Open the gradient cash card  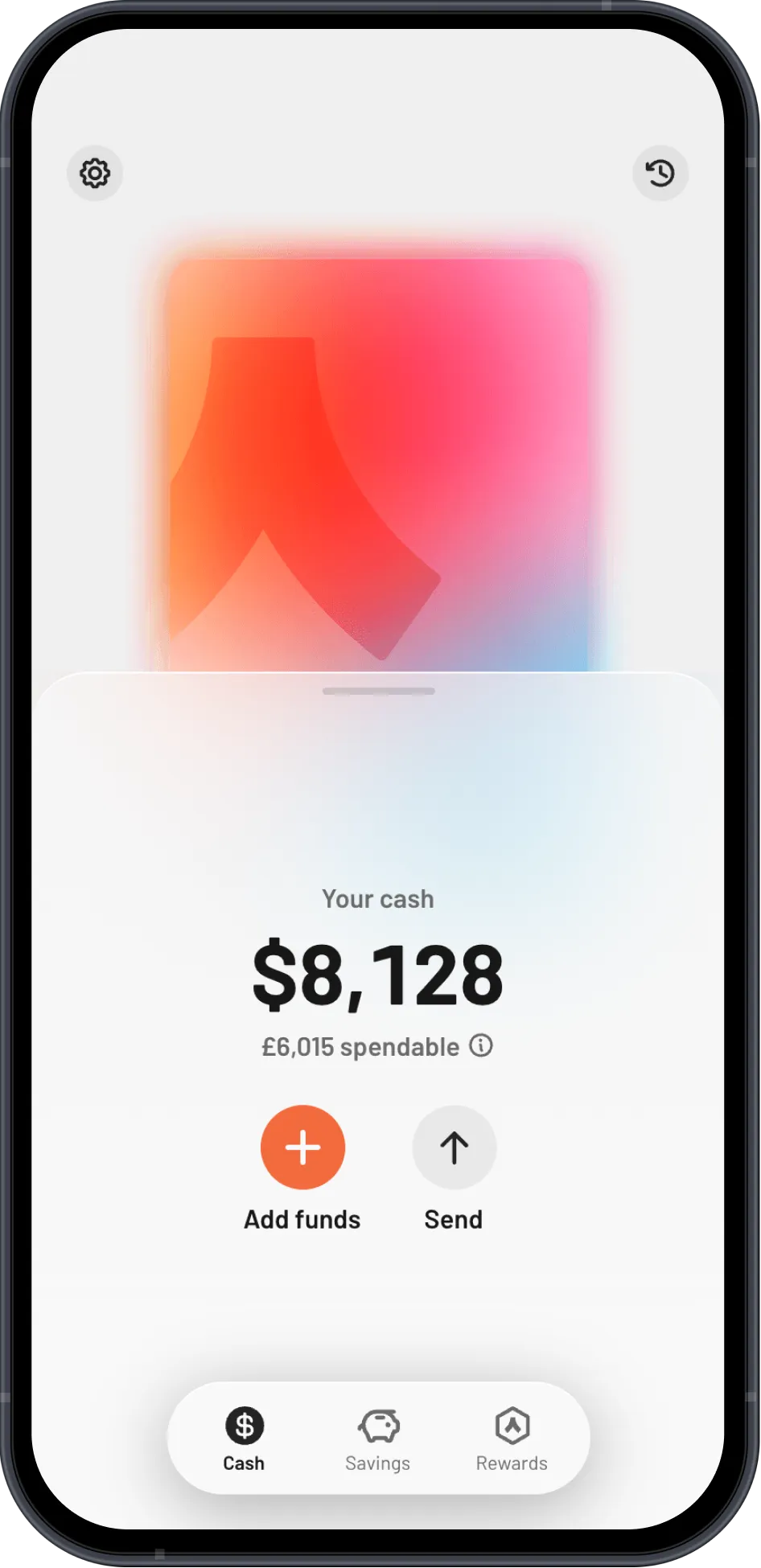(x=378, y=463)
